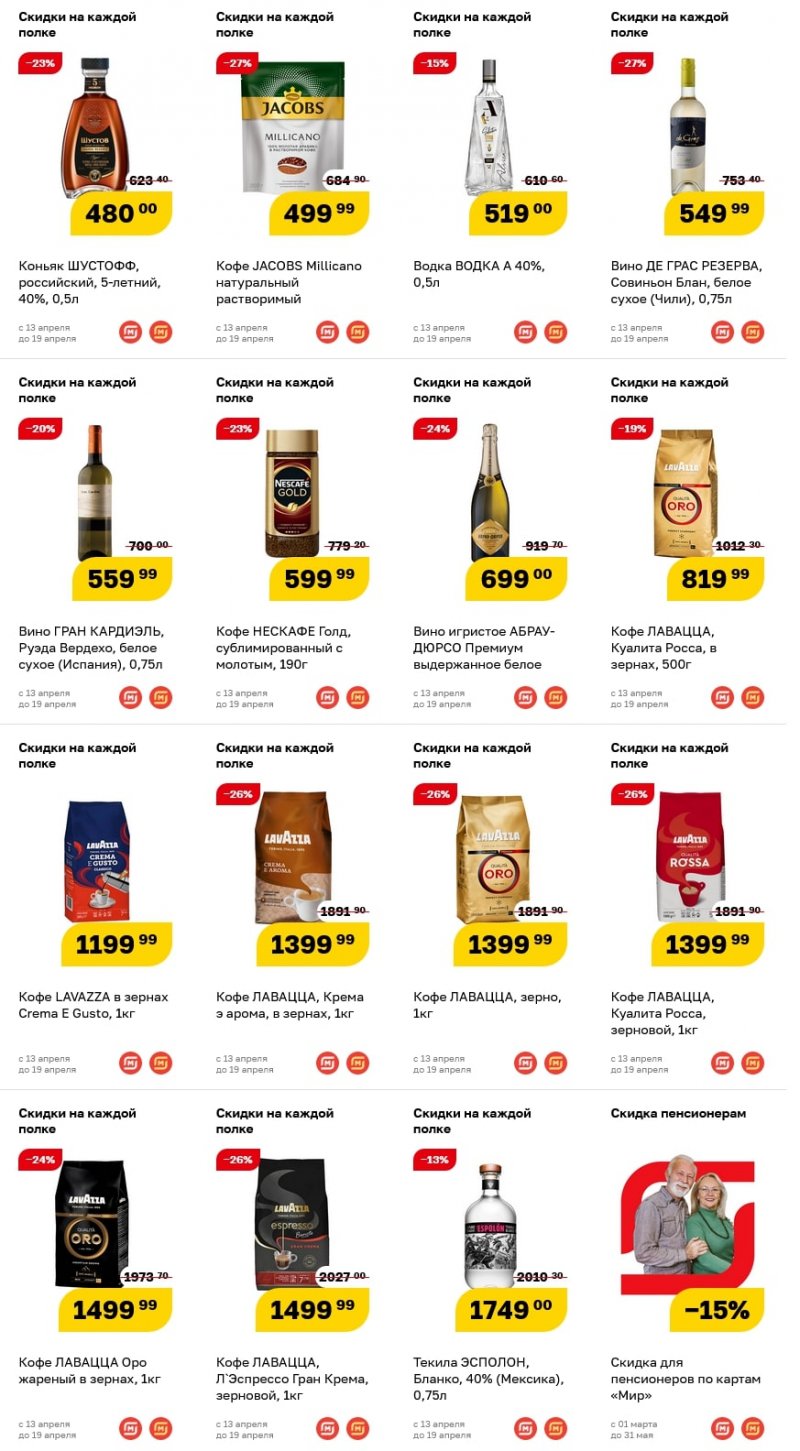Open the НЕСКАФЕ Голд 190г card

(x=292, y=647)
